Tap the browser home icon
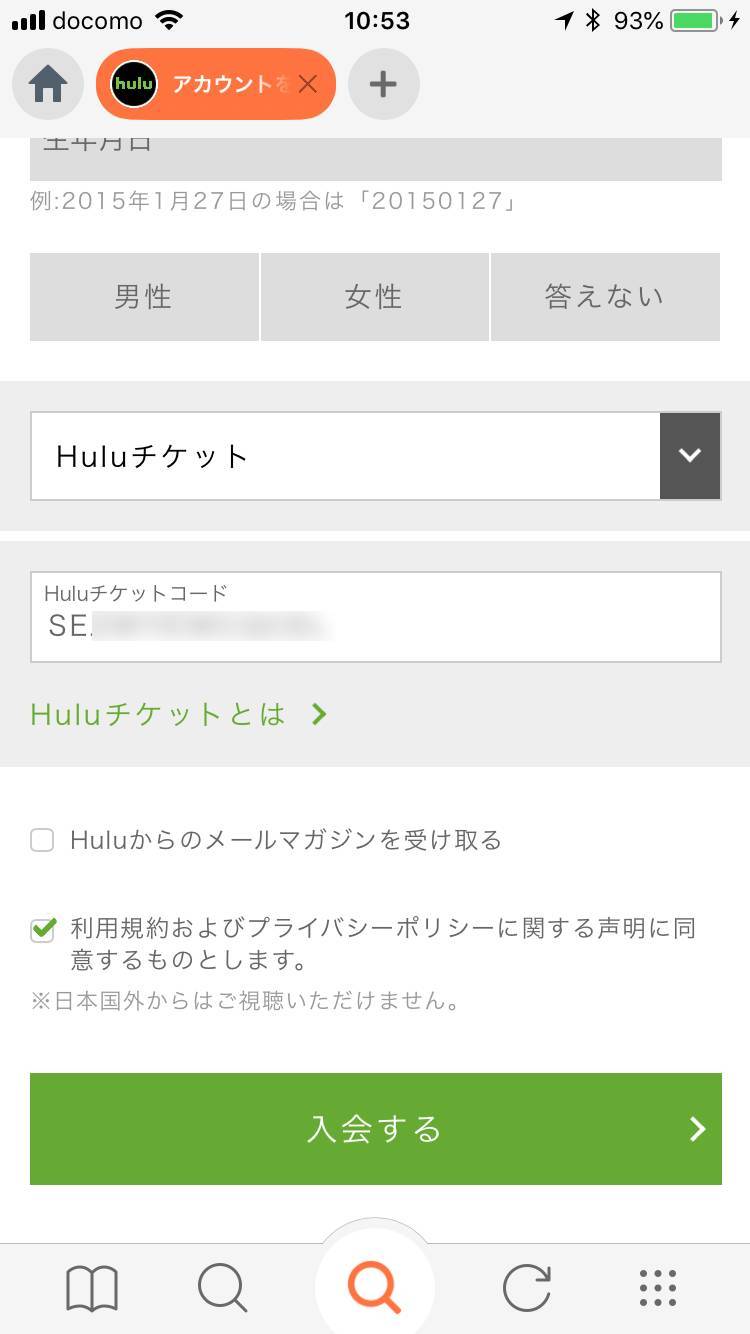750x1334 pixels. 48,84
